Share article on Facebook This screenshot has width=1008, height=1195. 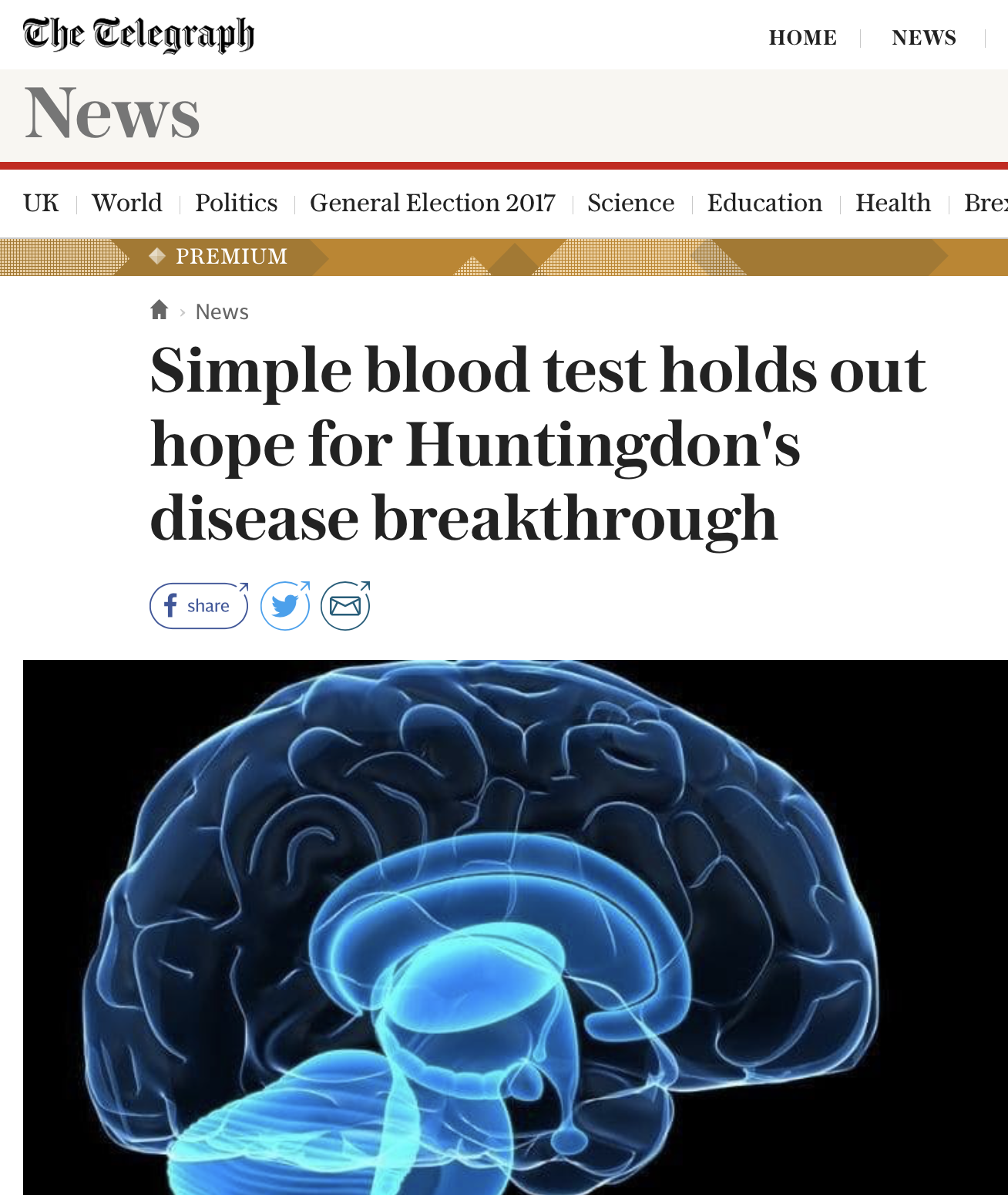click(199, 606)
